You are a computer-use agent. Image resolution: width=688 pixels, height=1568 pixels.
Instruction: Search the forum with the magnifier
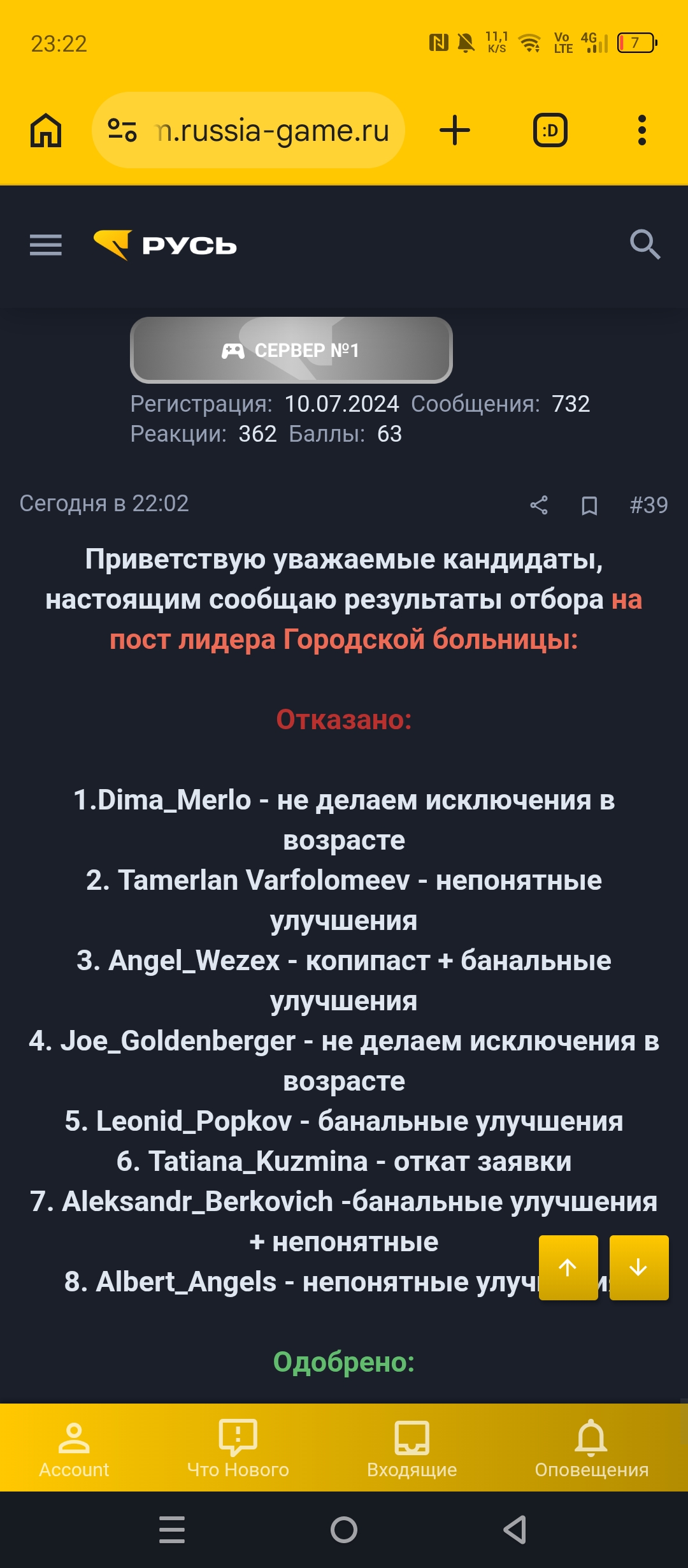[645, 245]
